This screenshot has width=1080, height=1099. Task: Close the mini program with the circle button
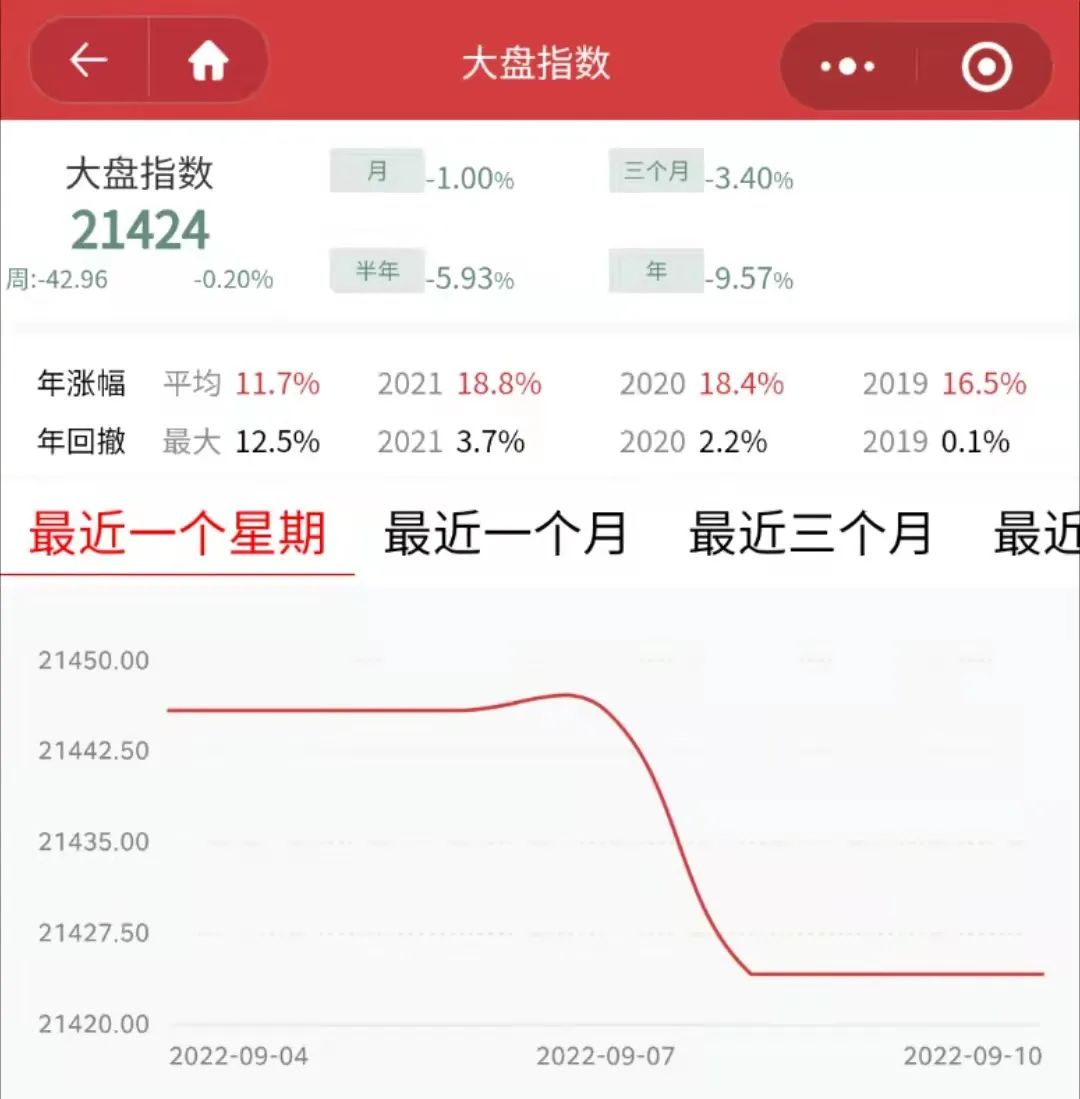[x=987, y=67]
